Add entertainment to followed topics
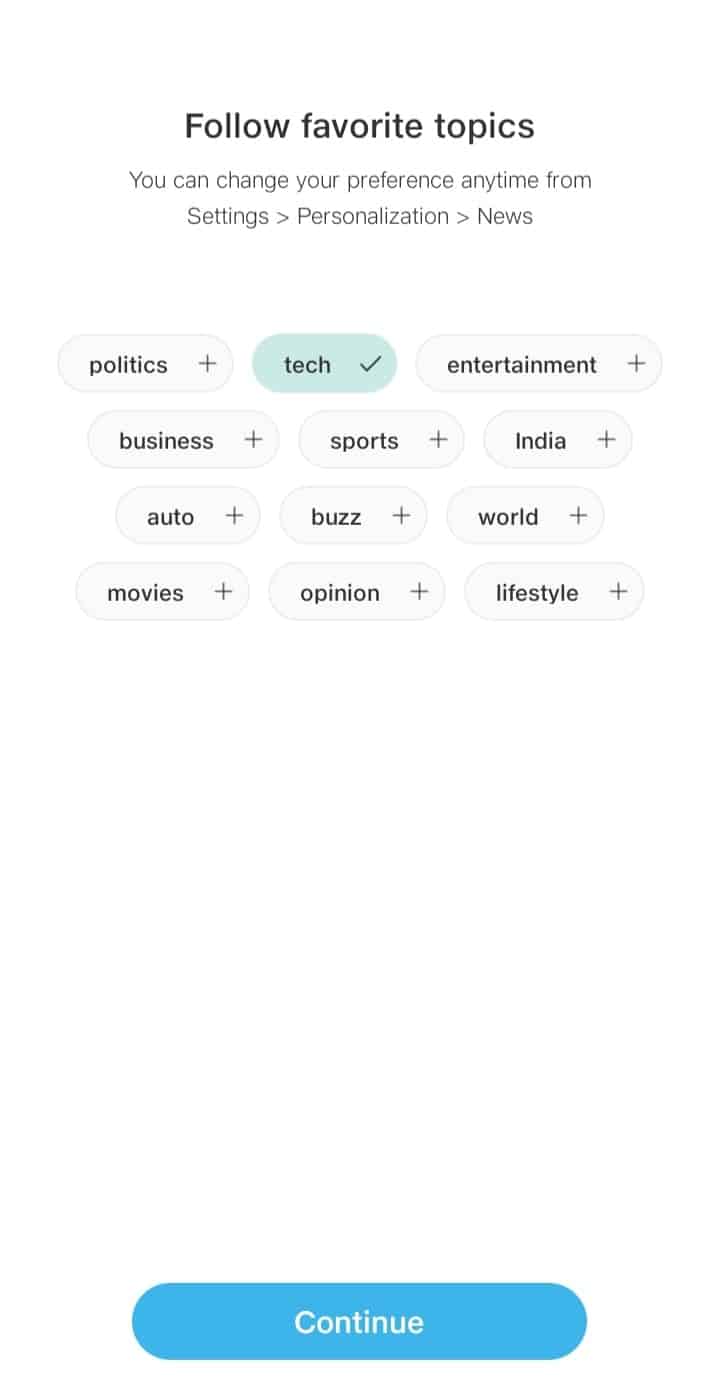The width and height of the screenshot is (720, 1392). pyautogui.click(x=538, y=364)
